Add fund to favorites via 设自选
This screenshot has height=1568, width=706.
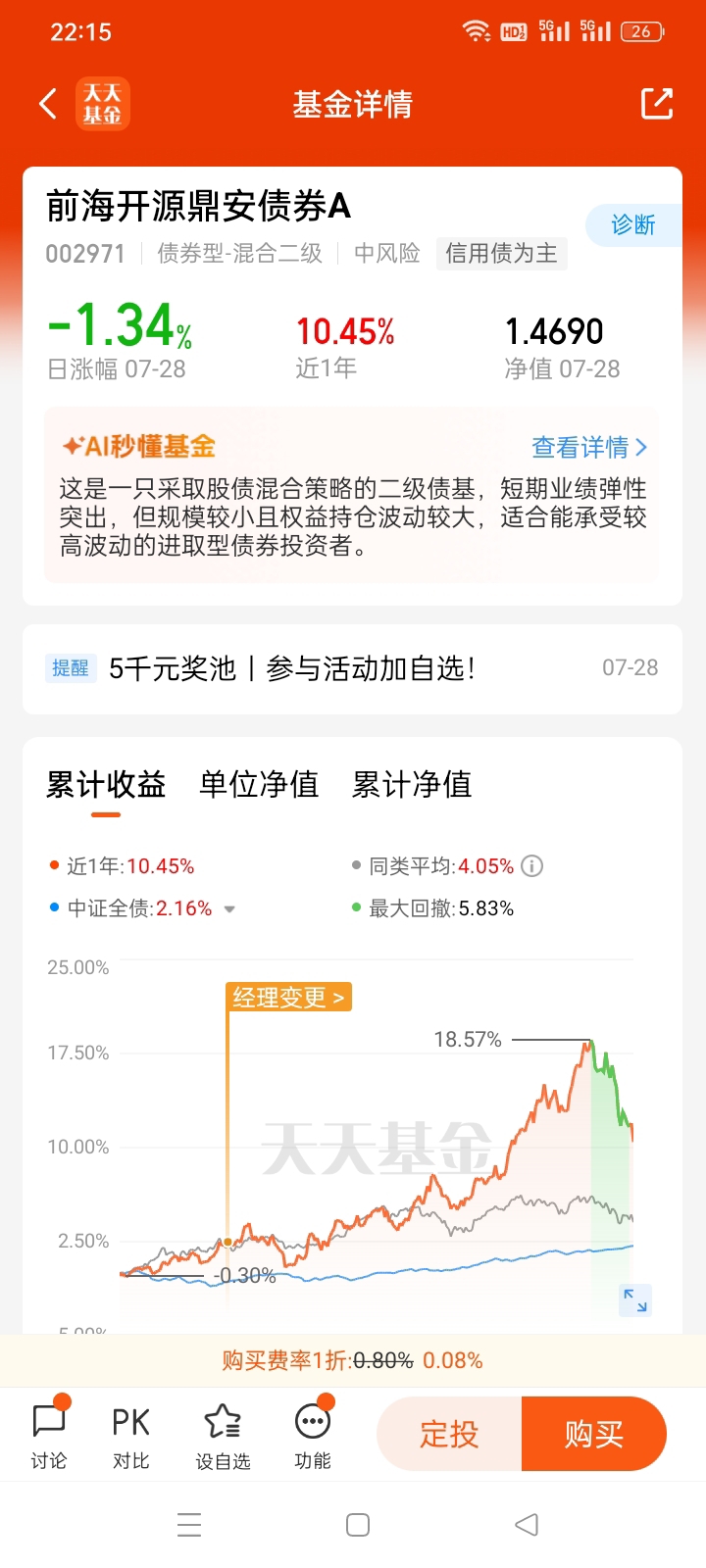(223, 1435)
